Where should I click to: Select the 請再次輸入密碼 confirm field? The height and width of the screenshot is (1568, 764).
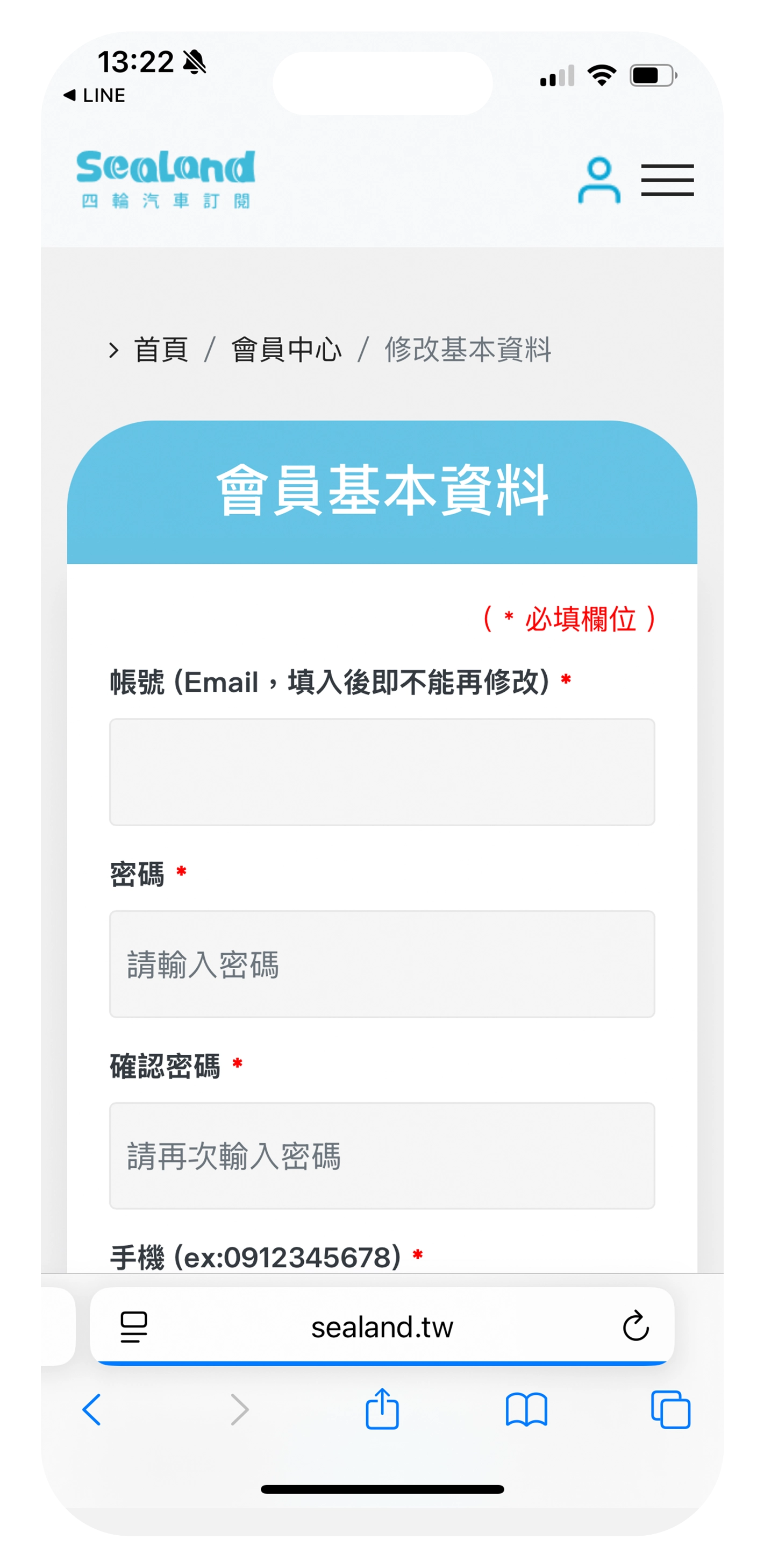382,1155
